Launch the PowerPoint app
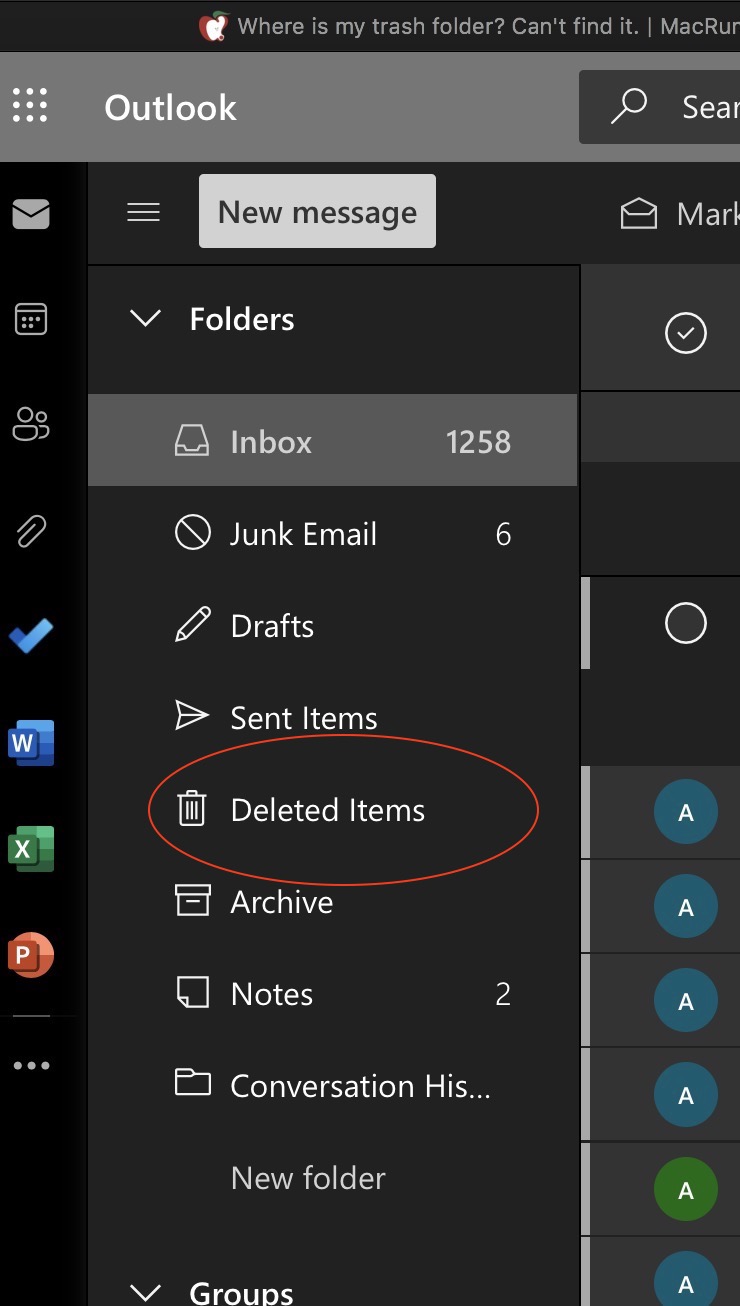The image size is (740, 1306). (x=31, y=955)
